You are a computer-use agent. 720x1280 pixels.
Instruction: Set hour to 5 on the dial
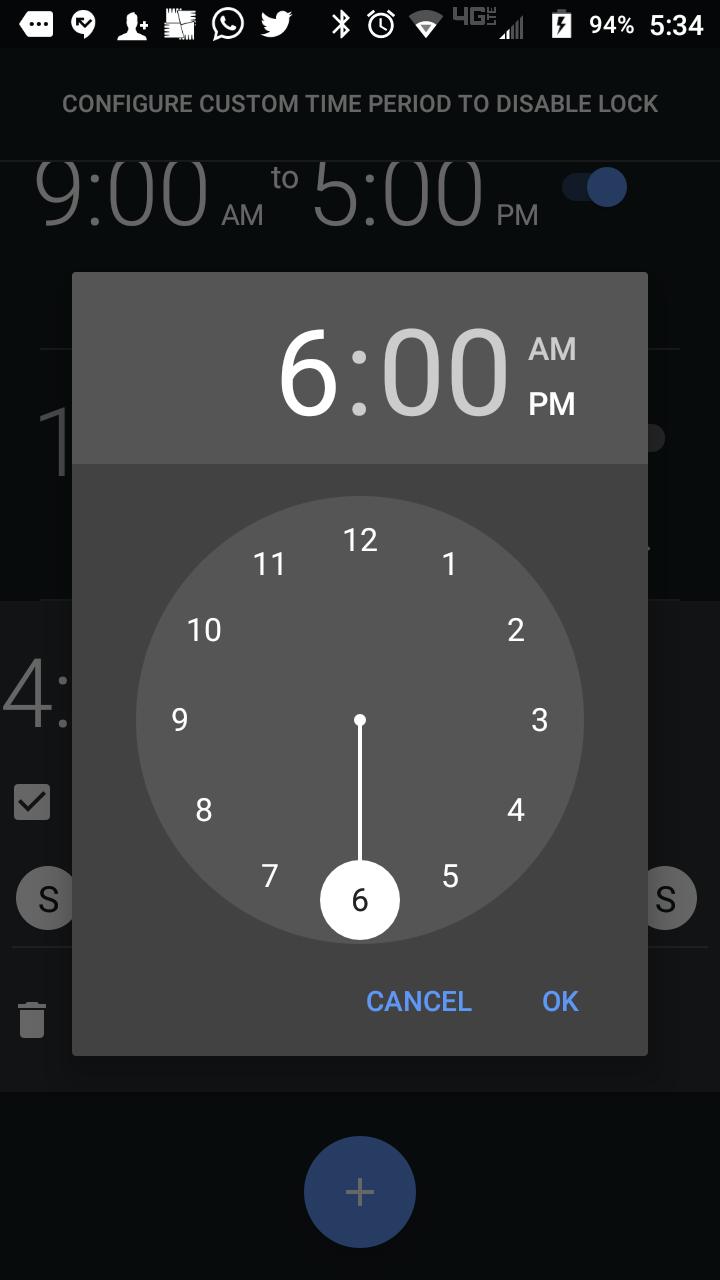[450, 876]
